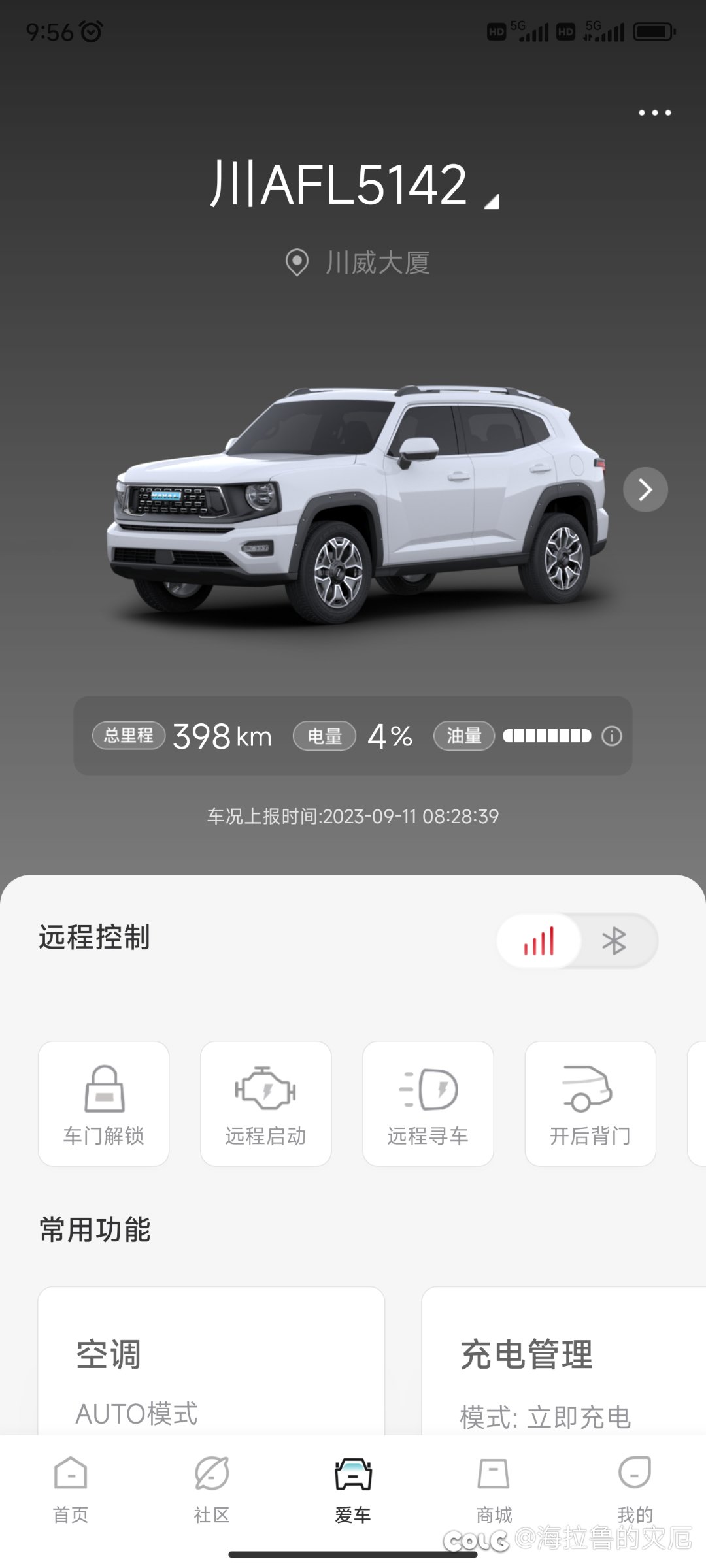Open the fuel level info icon
Viewport: 706px width, 1568px height.
click(612, 736)
